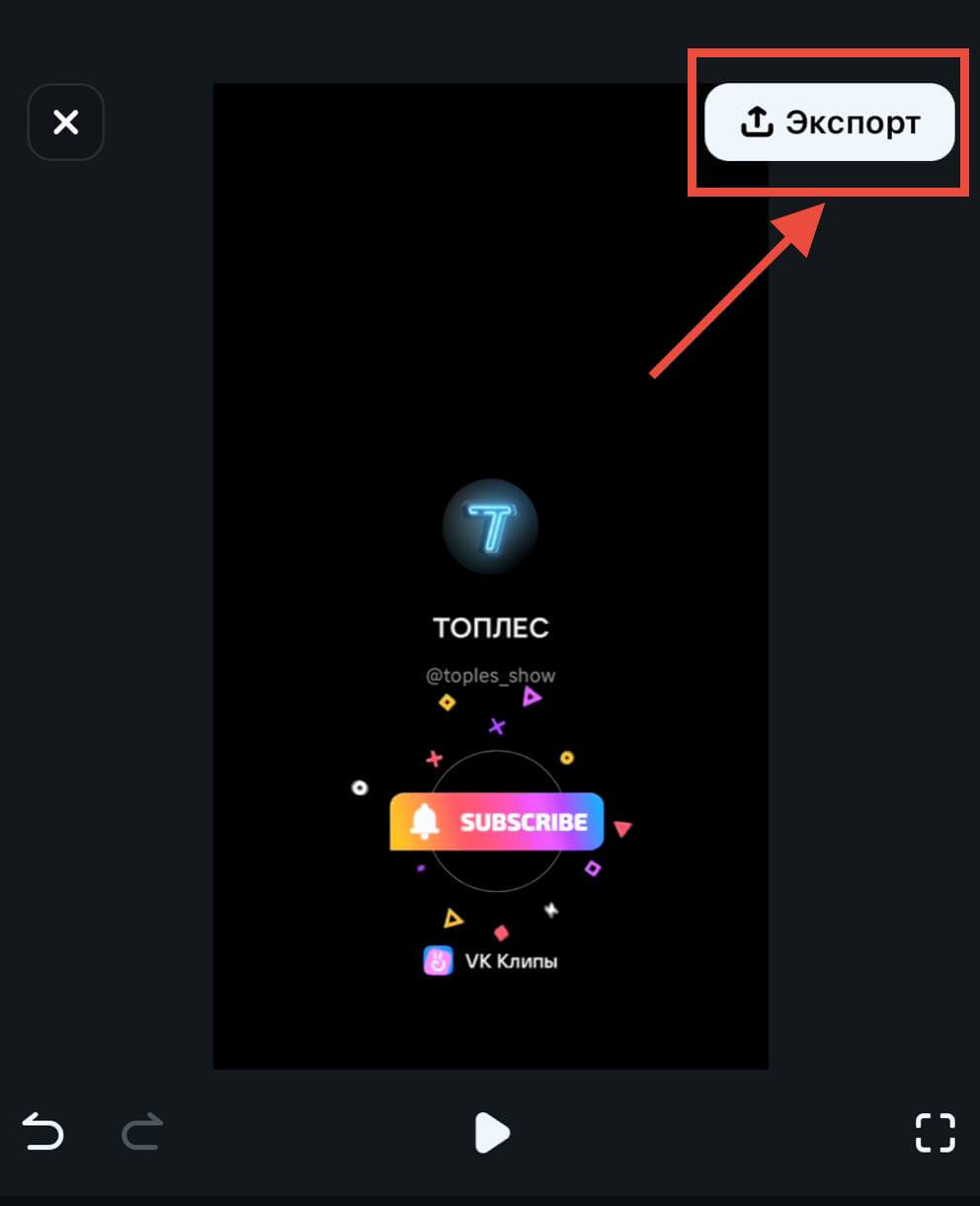Close the video editor
The height and width of the screenshot is (1206, 980).
(66, 122)
